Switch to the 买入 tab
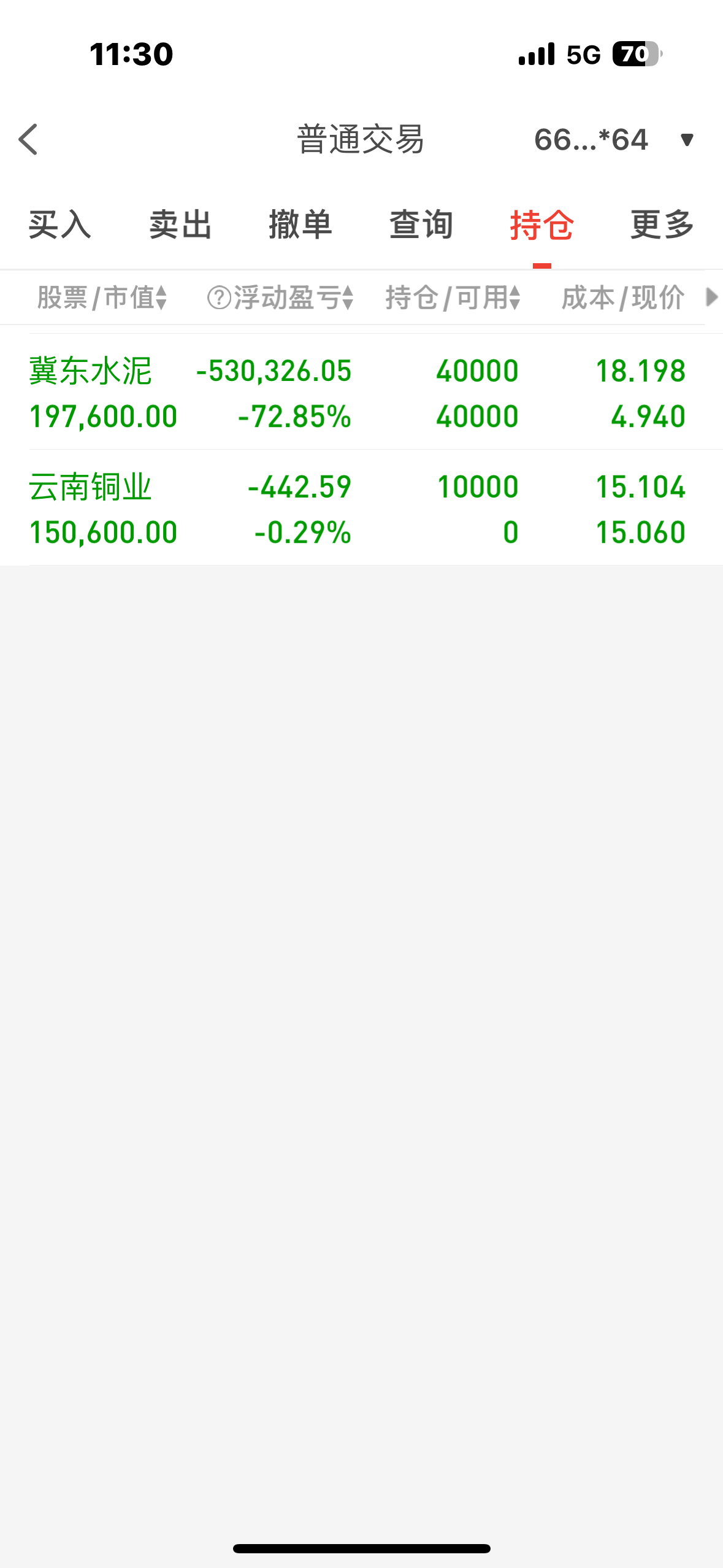The width and height of the screenshot is (723, 1568). point(60,224)
